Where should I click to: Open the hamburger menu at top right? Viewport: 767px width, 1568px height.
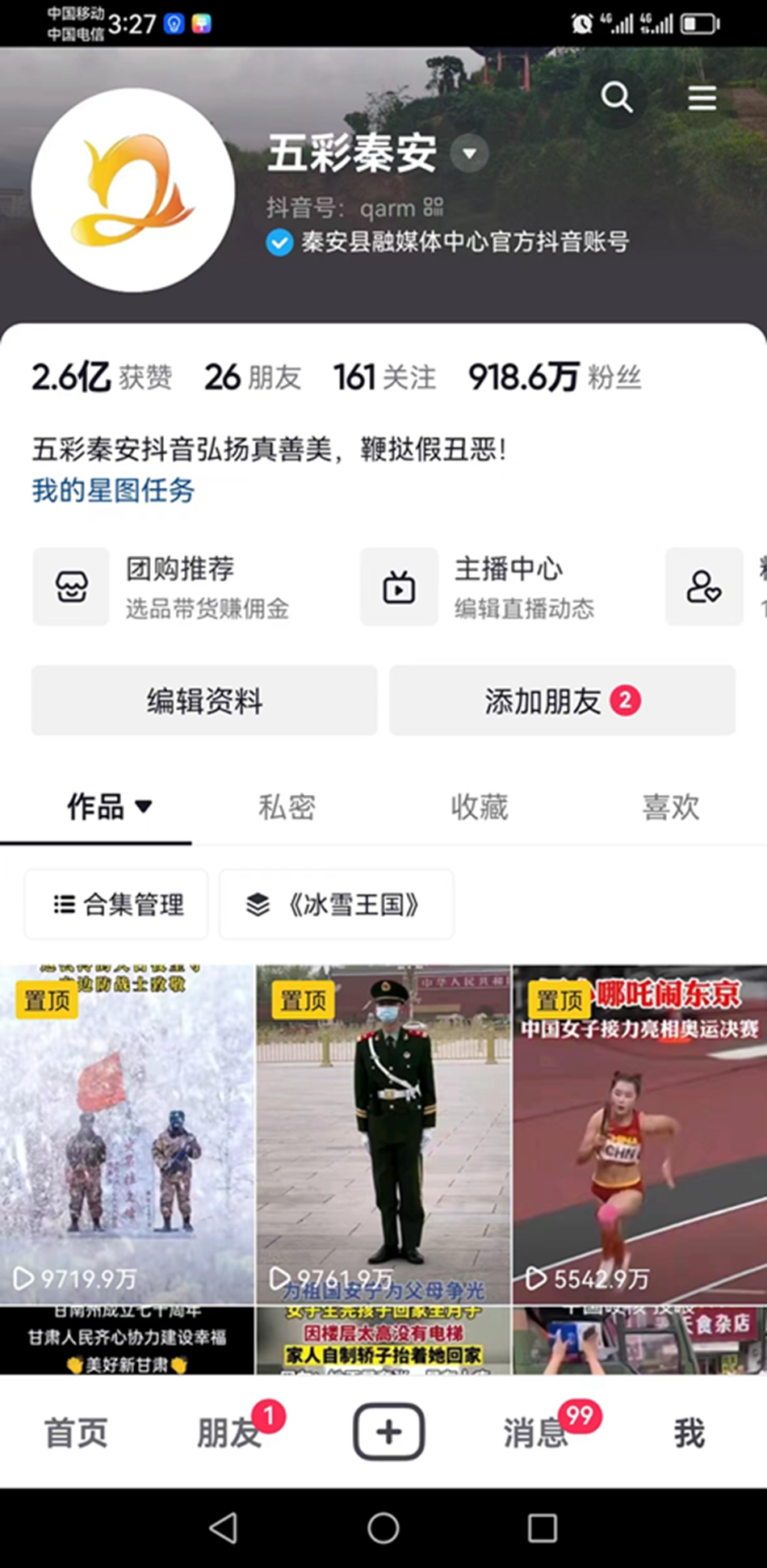click(702, 98)
